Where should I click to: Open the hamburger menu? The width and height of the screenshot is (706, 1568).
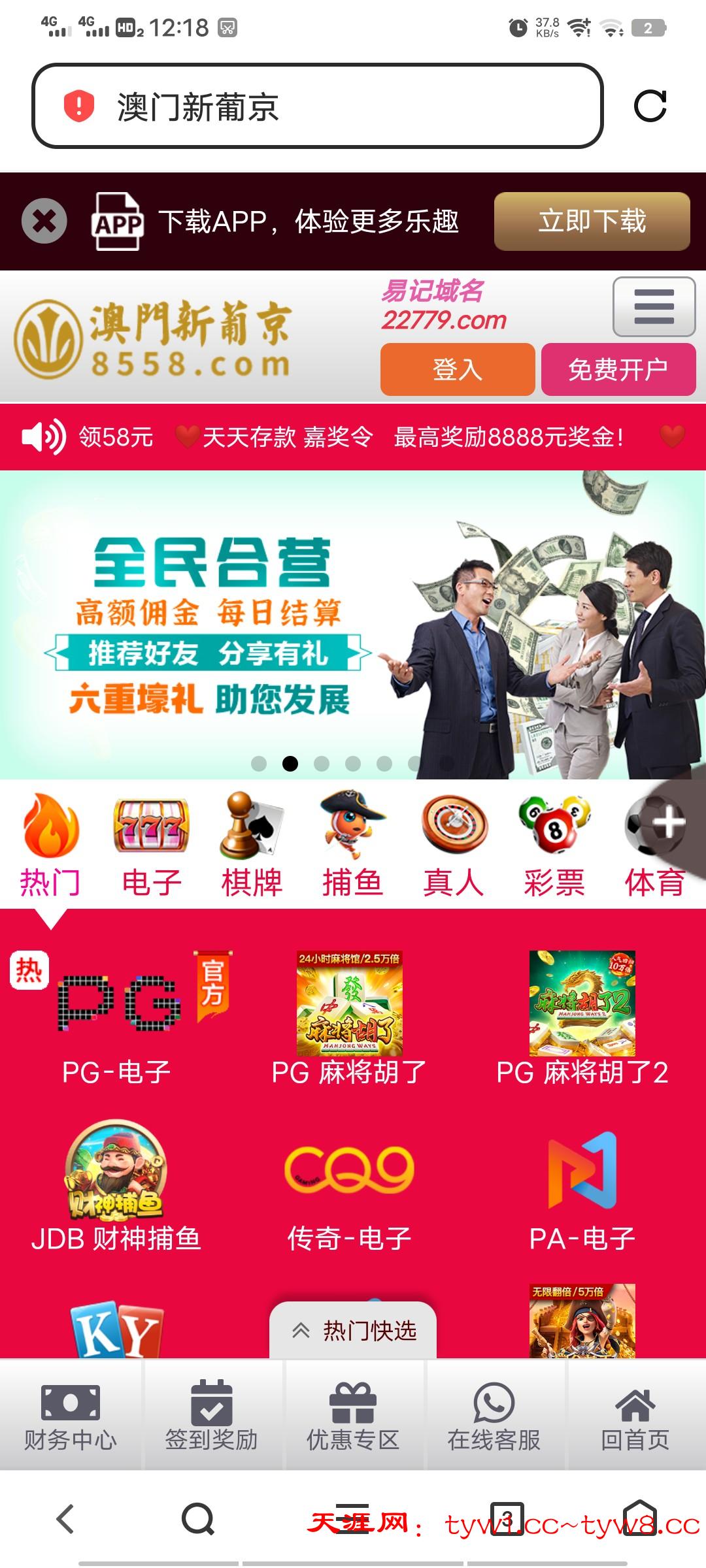[654, 306]
